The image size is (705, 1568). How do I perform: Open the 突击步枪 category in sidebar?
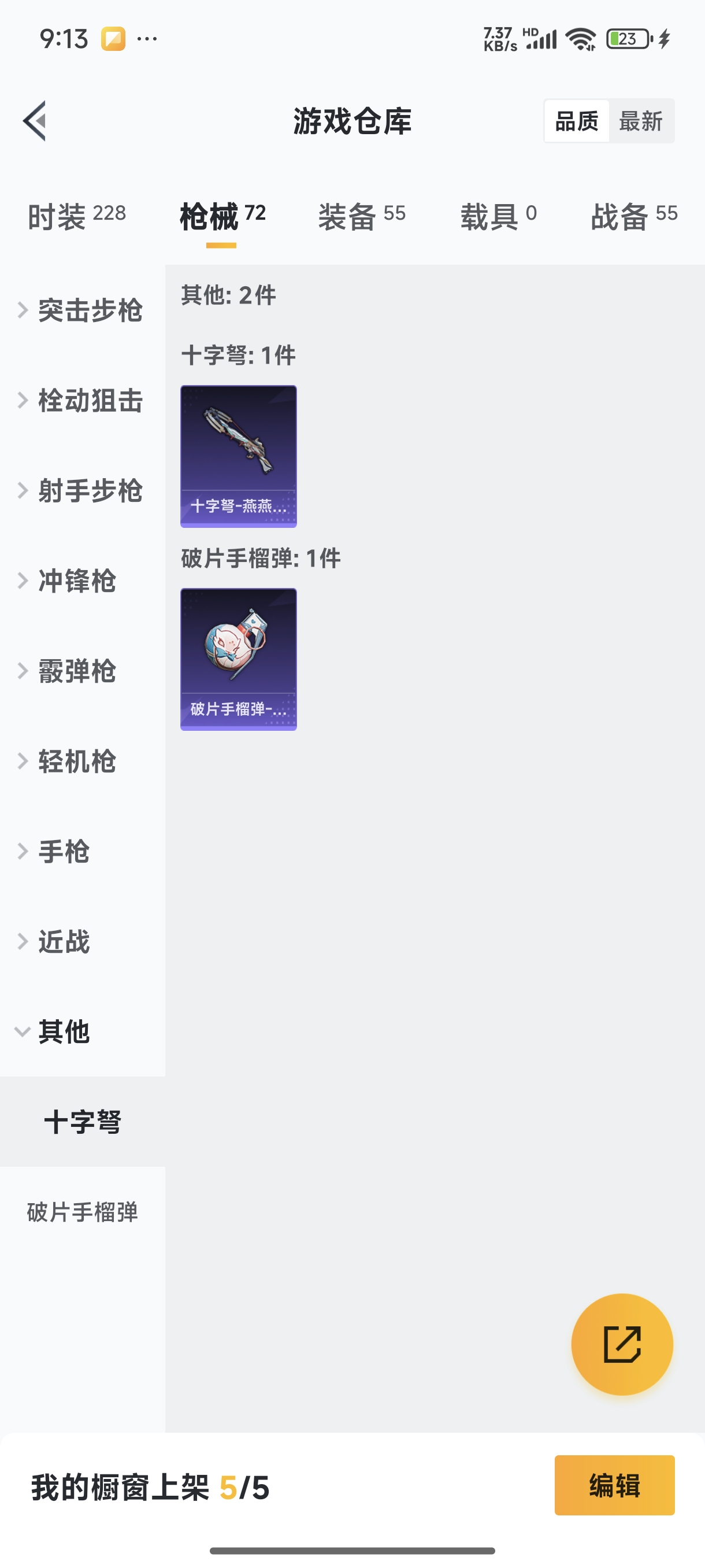tap(90, 310)
